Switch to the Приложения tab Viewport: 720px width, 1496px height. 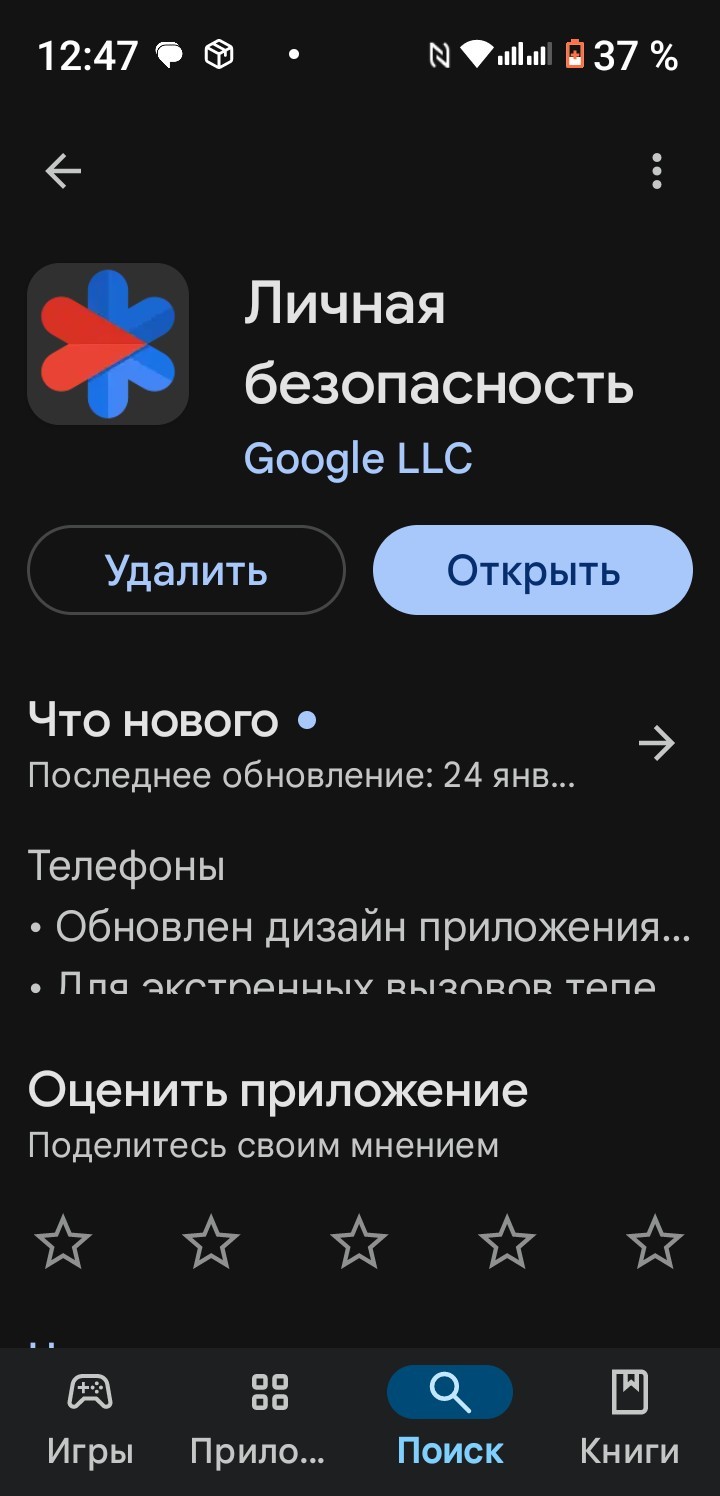point(269,1418)
